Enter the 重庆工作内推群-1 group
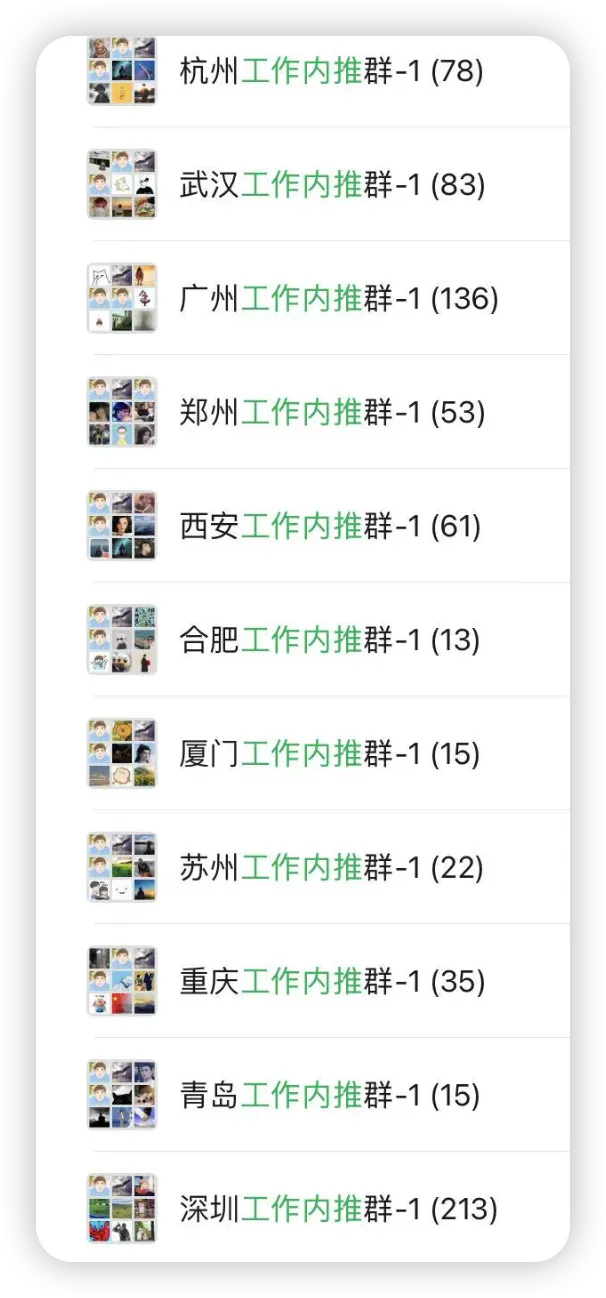The height and width of the screenshot is (1298, 606). coord(331,982)
